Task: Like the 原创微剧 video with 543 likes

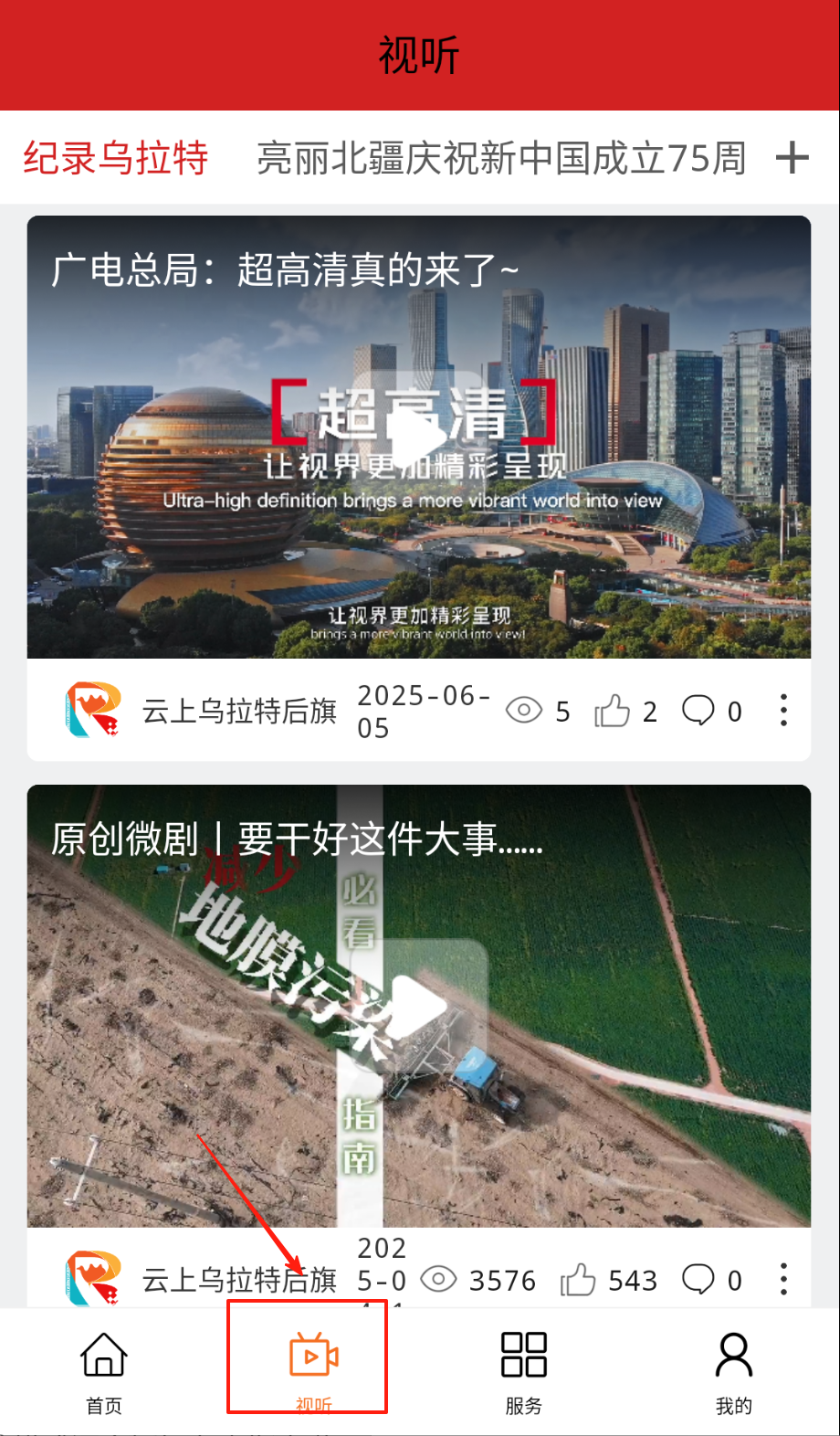Action: pyautogui.click(x=578, y=1280)
